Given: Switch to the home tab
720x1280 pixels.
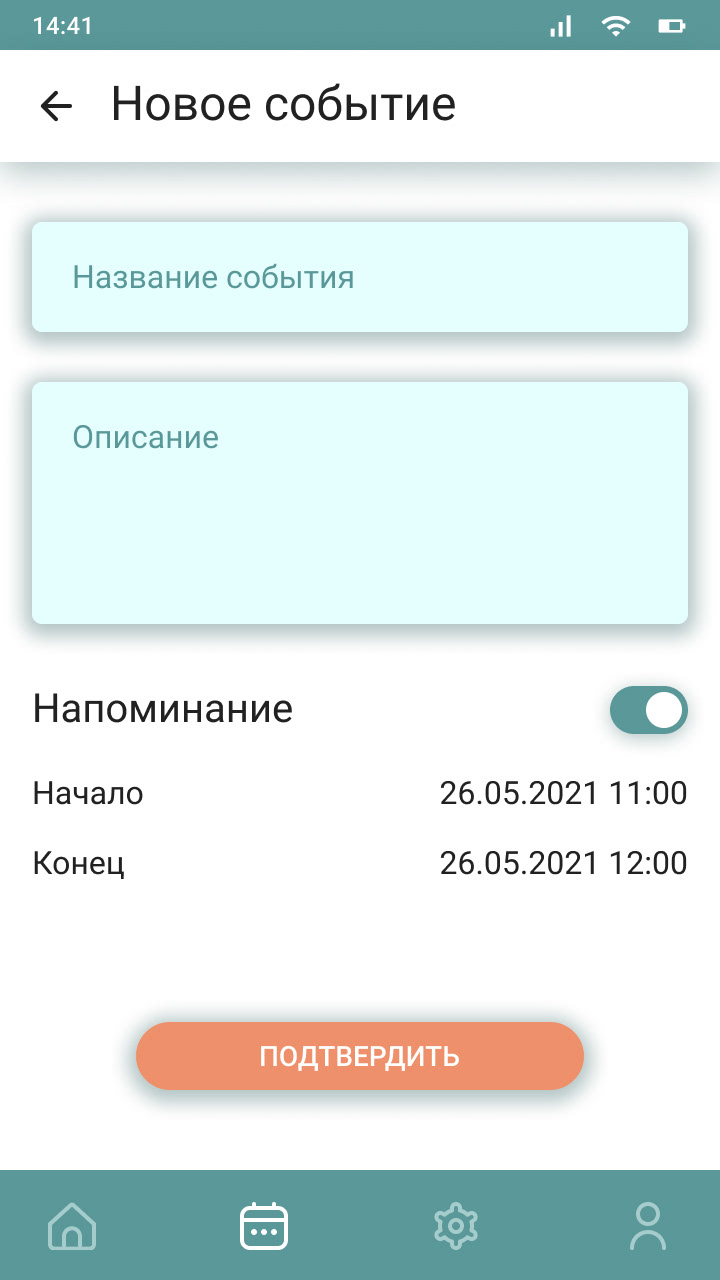Looking at the screenshot, I should (x=72, y=1226).
